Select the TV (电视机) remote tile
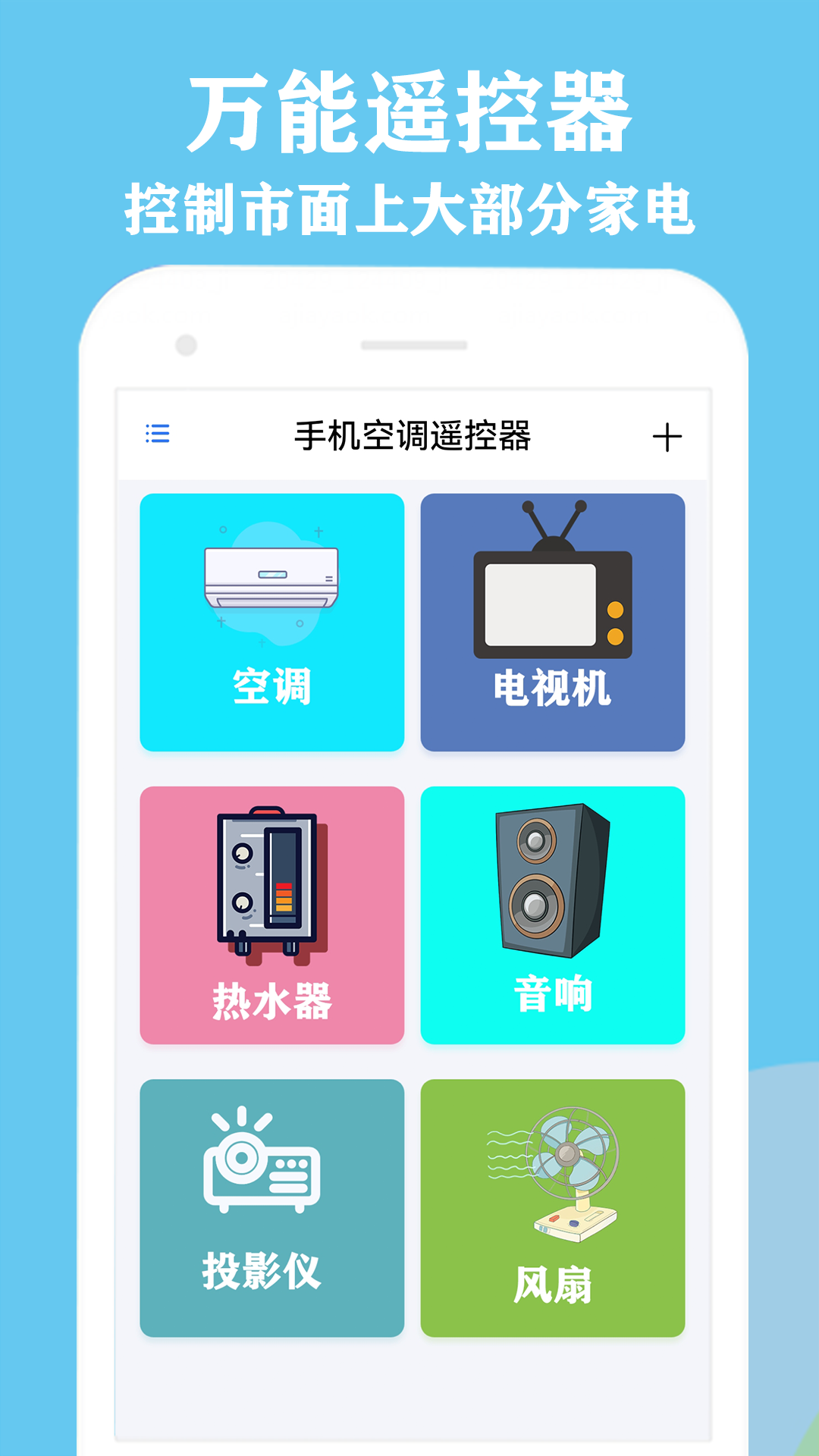 554,622
